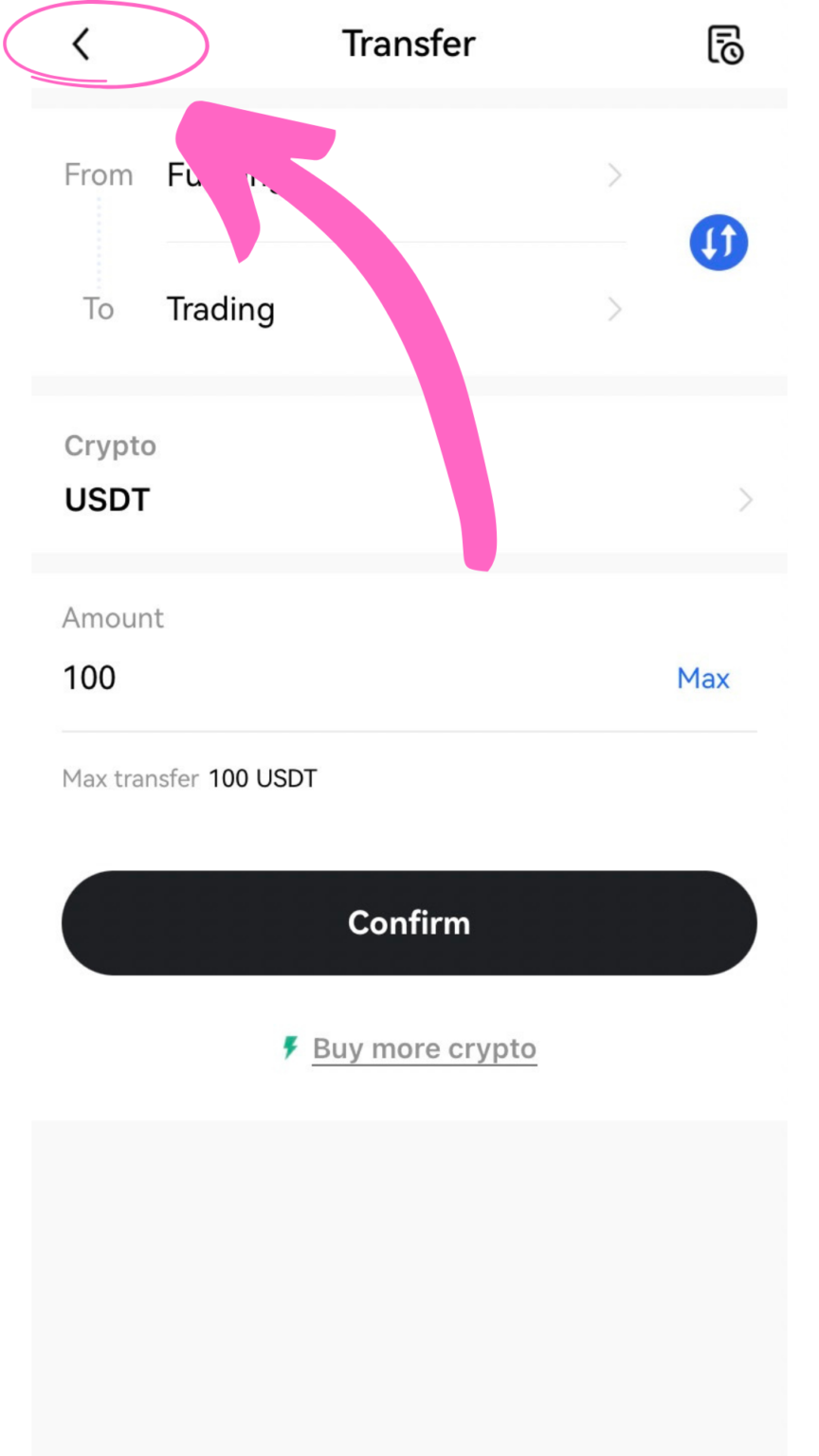Viewport: 819px width, 1456px height.
Task: Tap the swap direction arrows between From and To
Action: 718,242
